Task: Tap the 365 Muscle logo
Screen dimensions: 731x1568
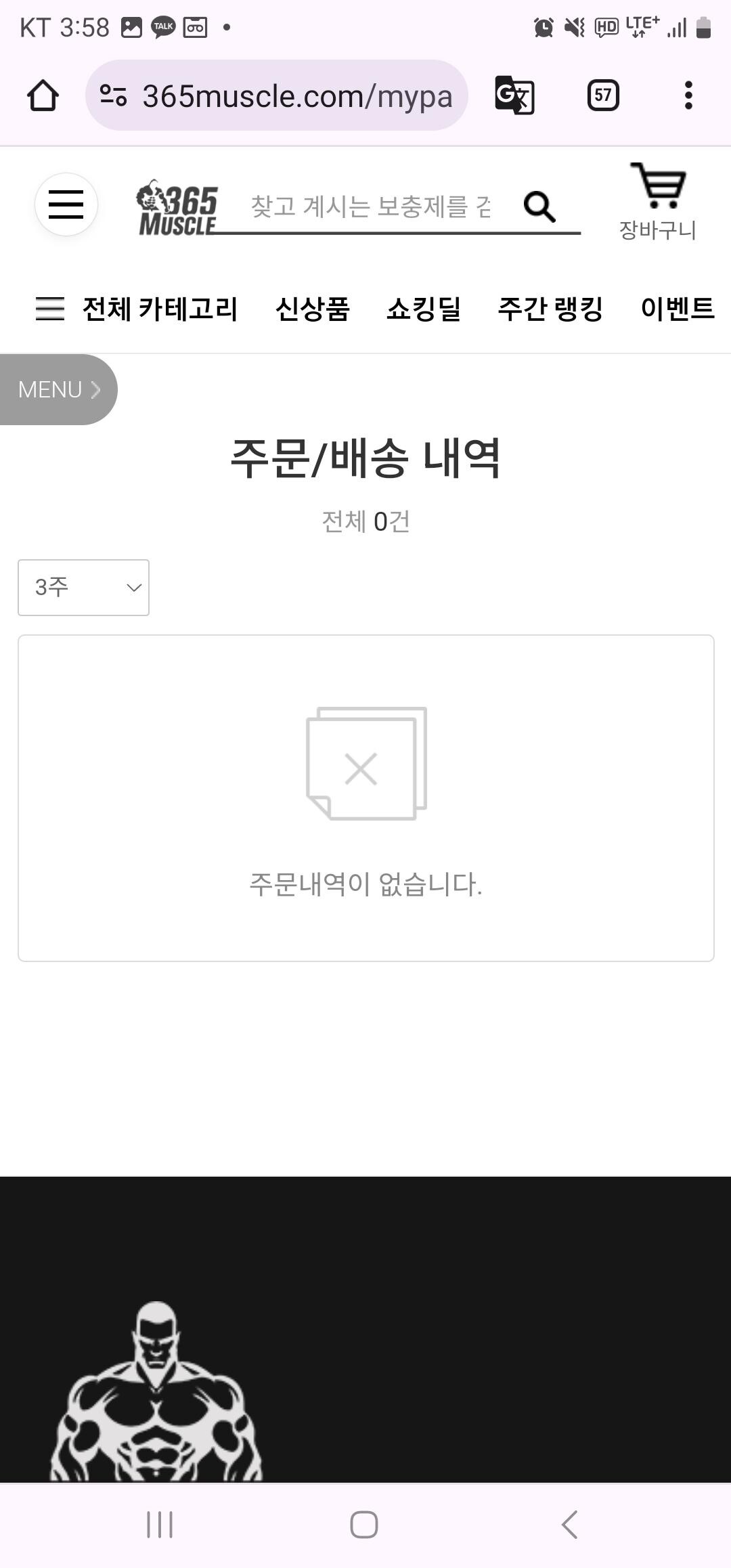Action: click(177, 207)
